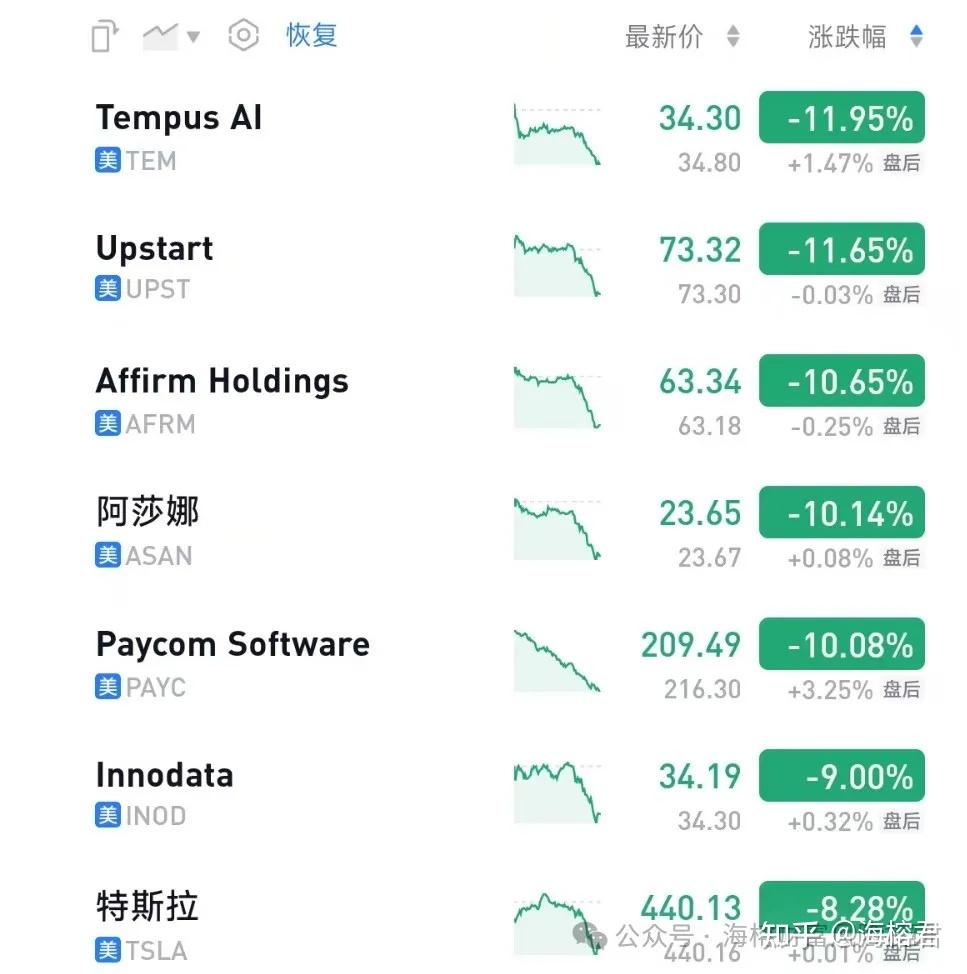The height and width of the screenshot is (974, 967).
Task: Open the chart style dropdown arrow
Action: point(192,36)
